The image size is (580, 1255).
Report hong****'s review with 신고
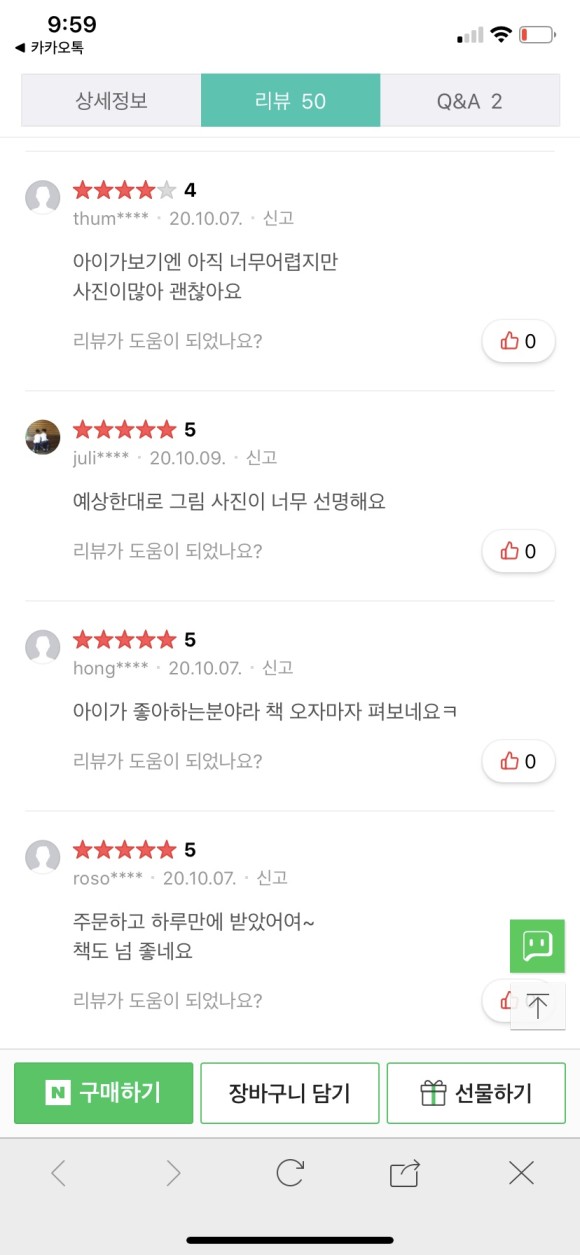click(x=278, y=668)
